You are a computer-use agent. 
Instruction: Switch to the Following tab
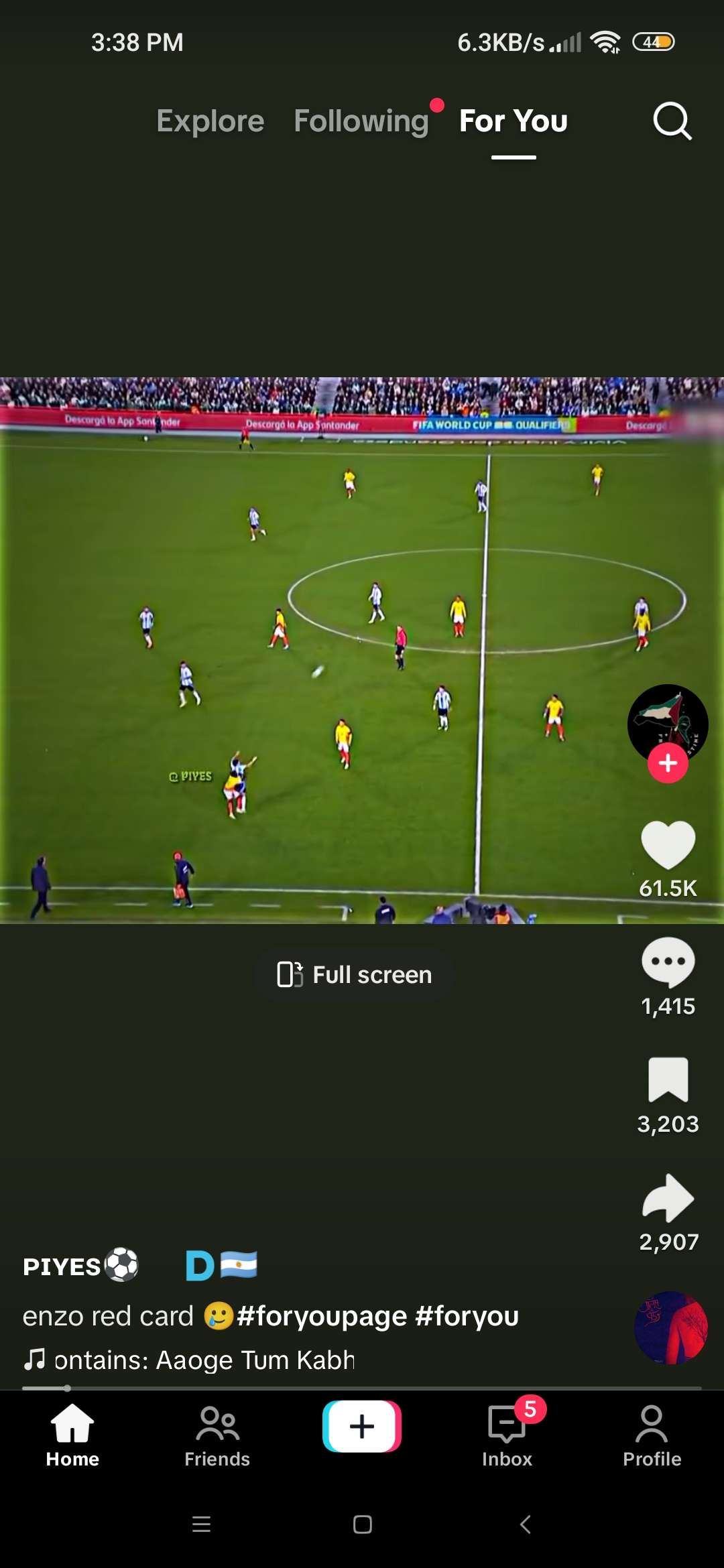click(x=361, y=121)
